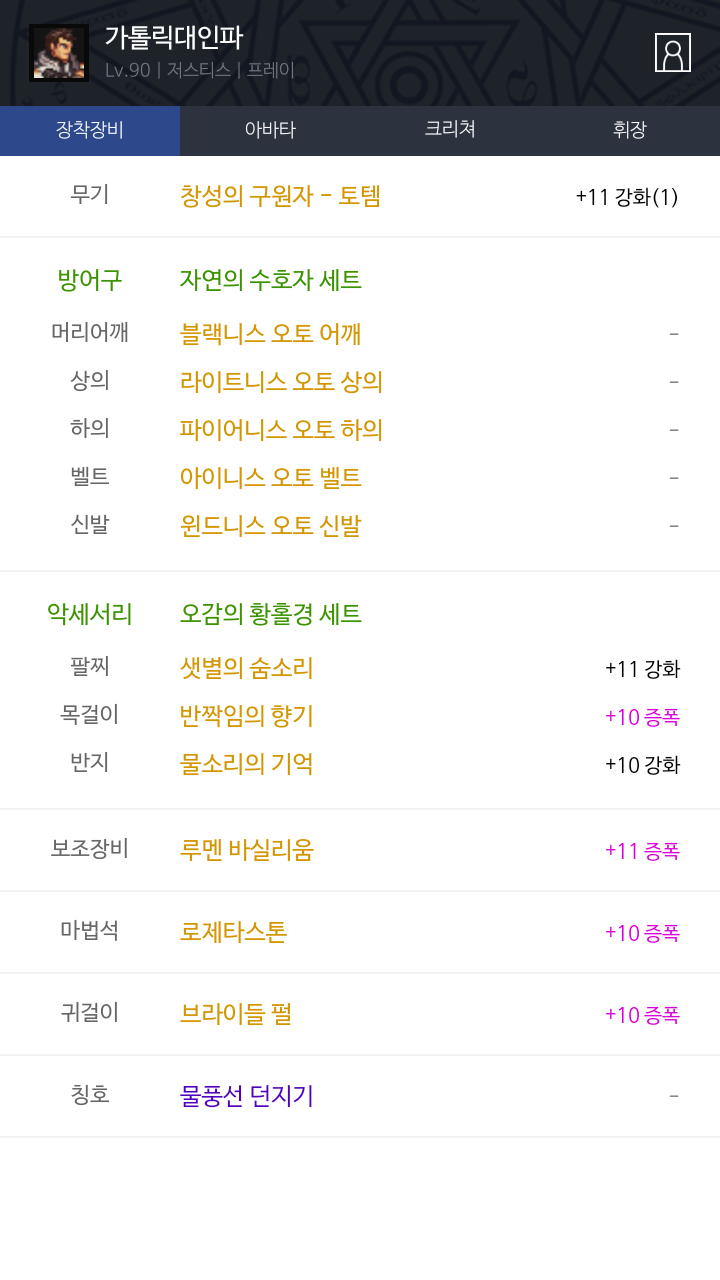The width and height of the screenshot is (720, 1280).
Task: View 블랙니스 오토 어깨 details
Action: pyautogui.click(x=271, y=334)
